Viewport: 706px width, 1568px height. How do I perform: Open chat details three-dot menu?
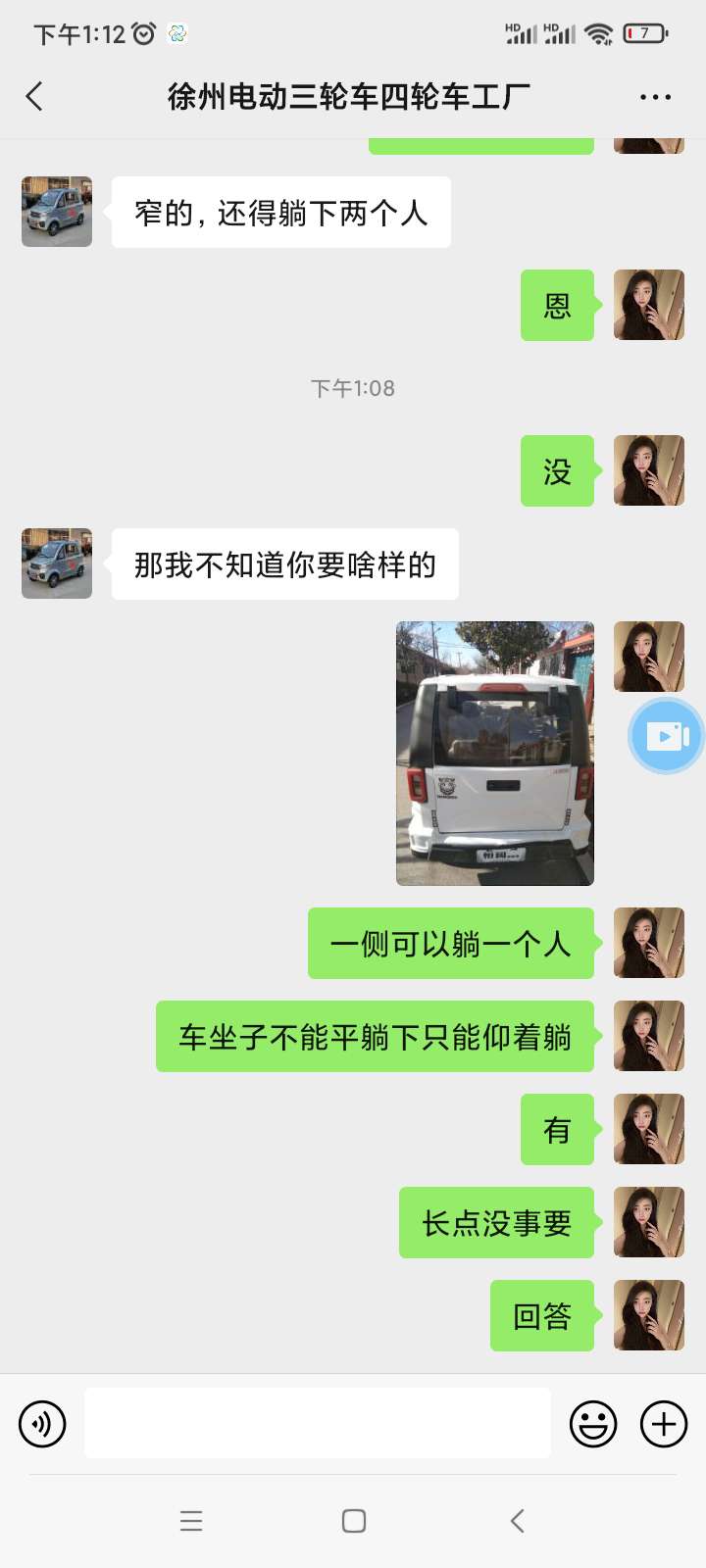coord(655,97)
